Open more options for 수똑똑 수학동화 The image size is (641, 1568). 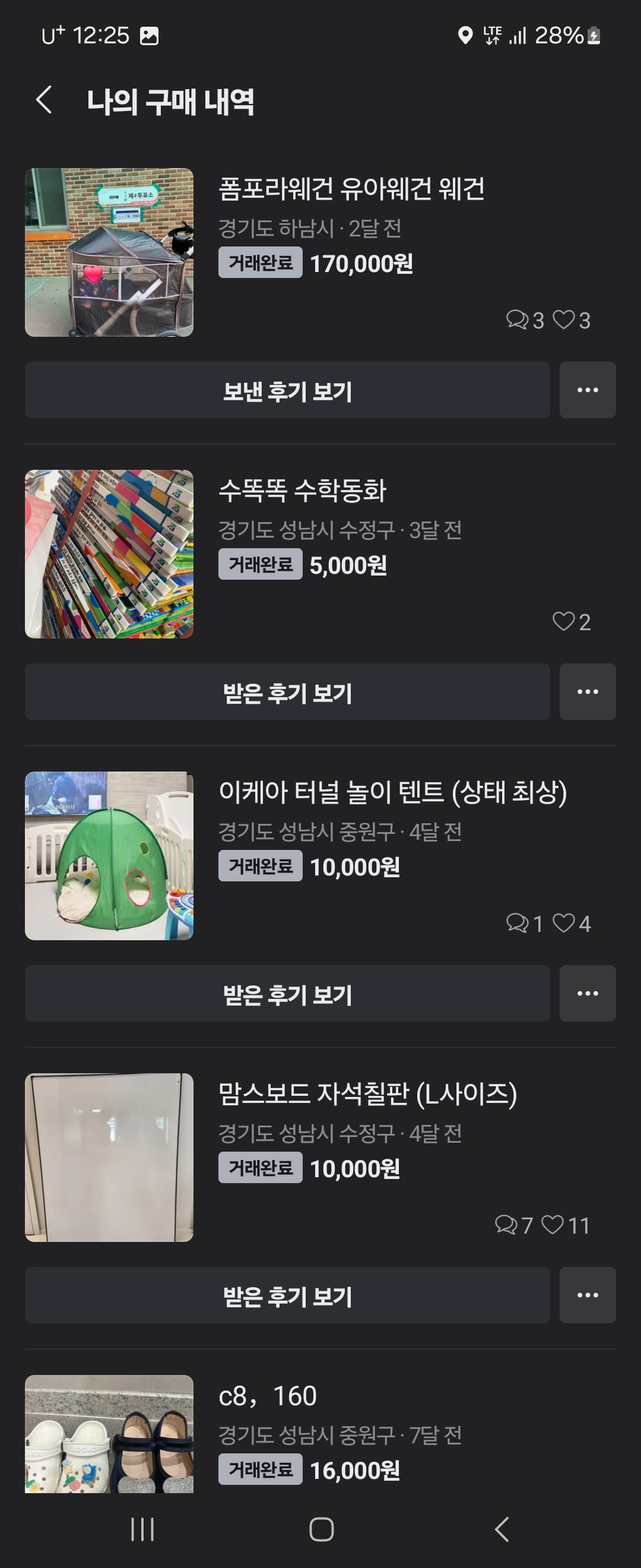(587, 692)
